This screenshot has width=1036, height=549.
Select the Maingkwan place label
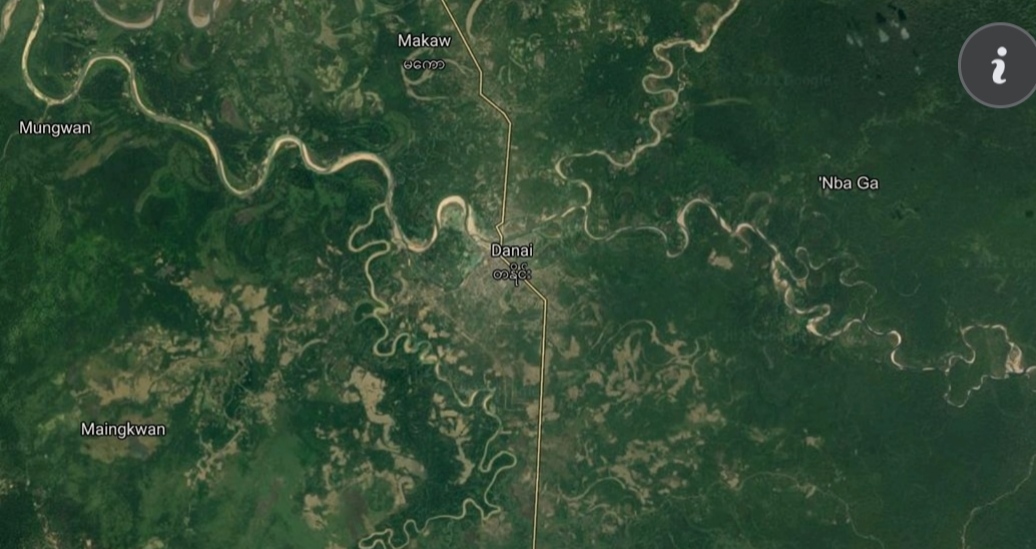(123, 429)
